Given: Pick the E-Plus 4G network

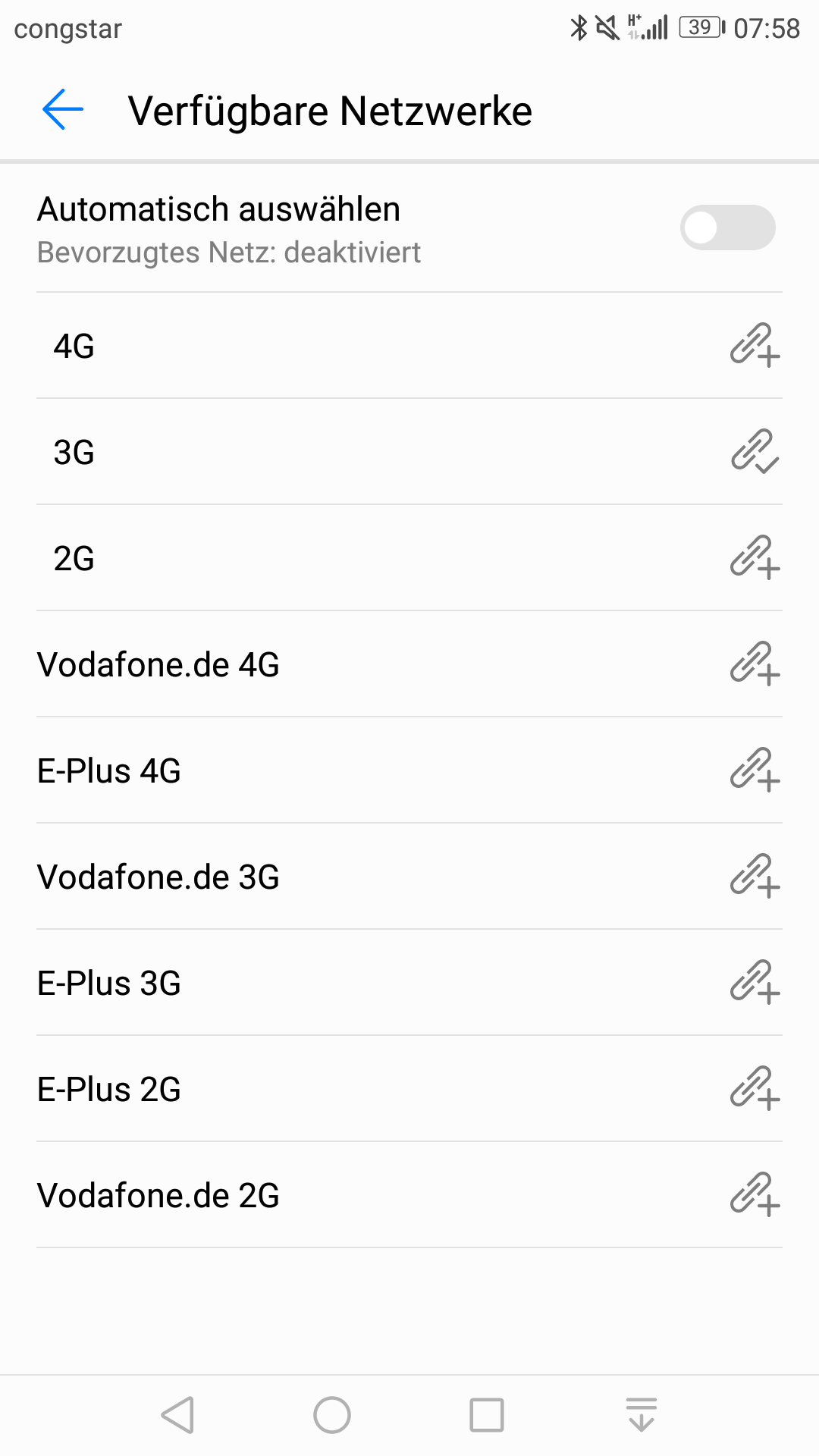Looking at the screenshot, I should click(x=409, y=770).
